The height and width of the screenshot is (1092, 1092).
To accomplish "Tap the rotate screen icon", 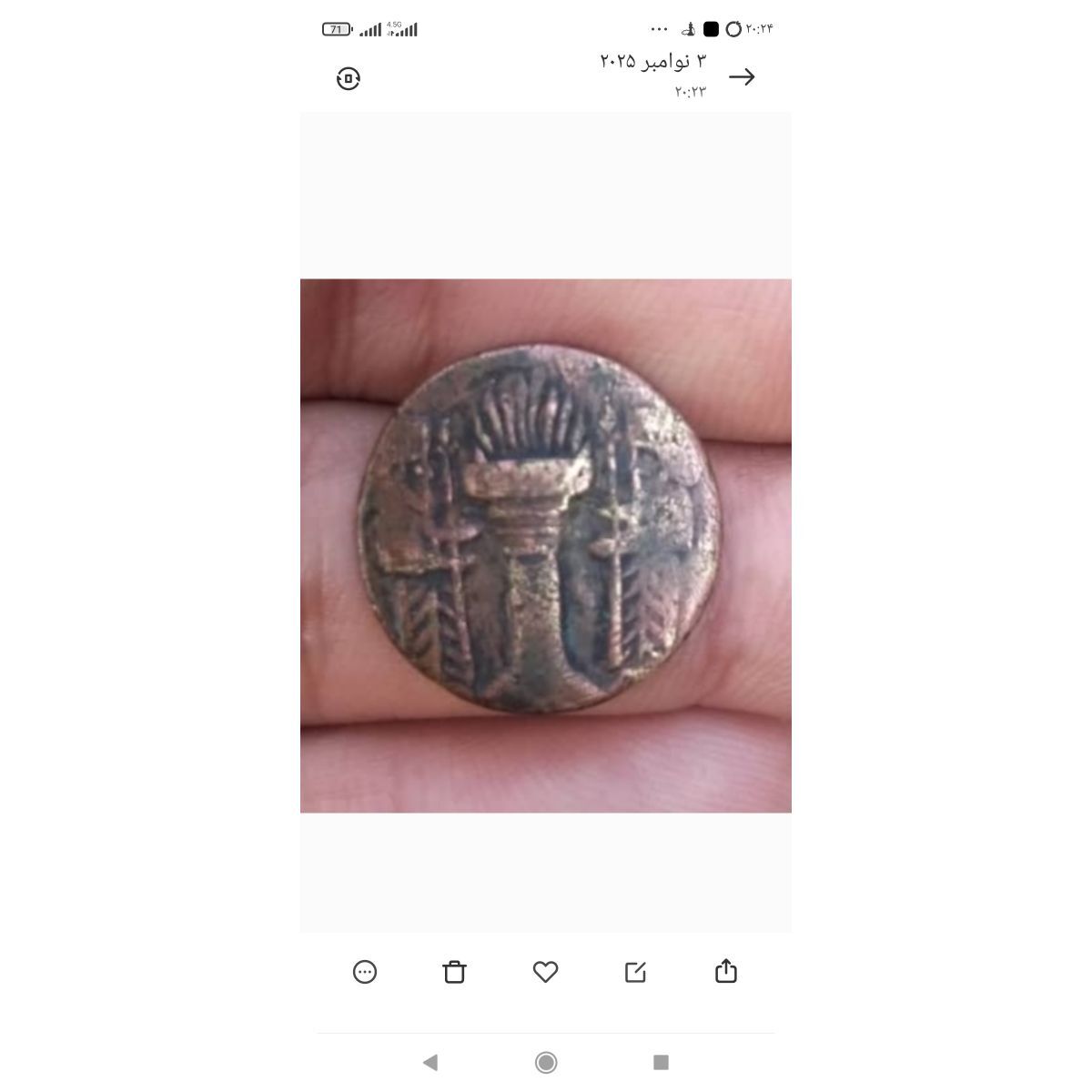I will pyautogui.click(x=349, y=78).
